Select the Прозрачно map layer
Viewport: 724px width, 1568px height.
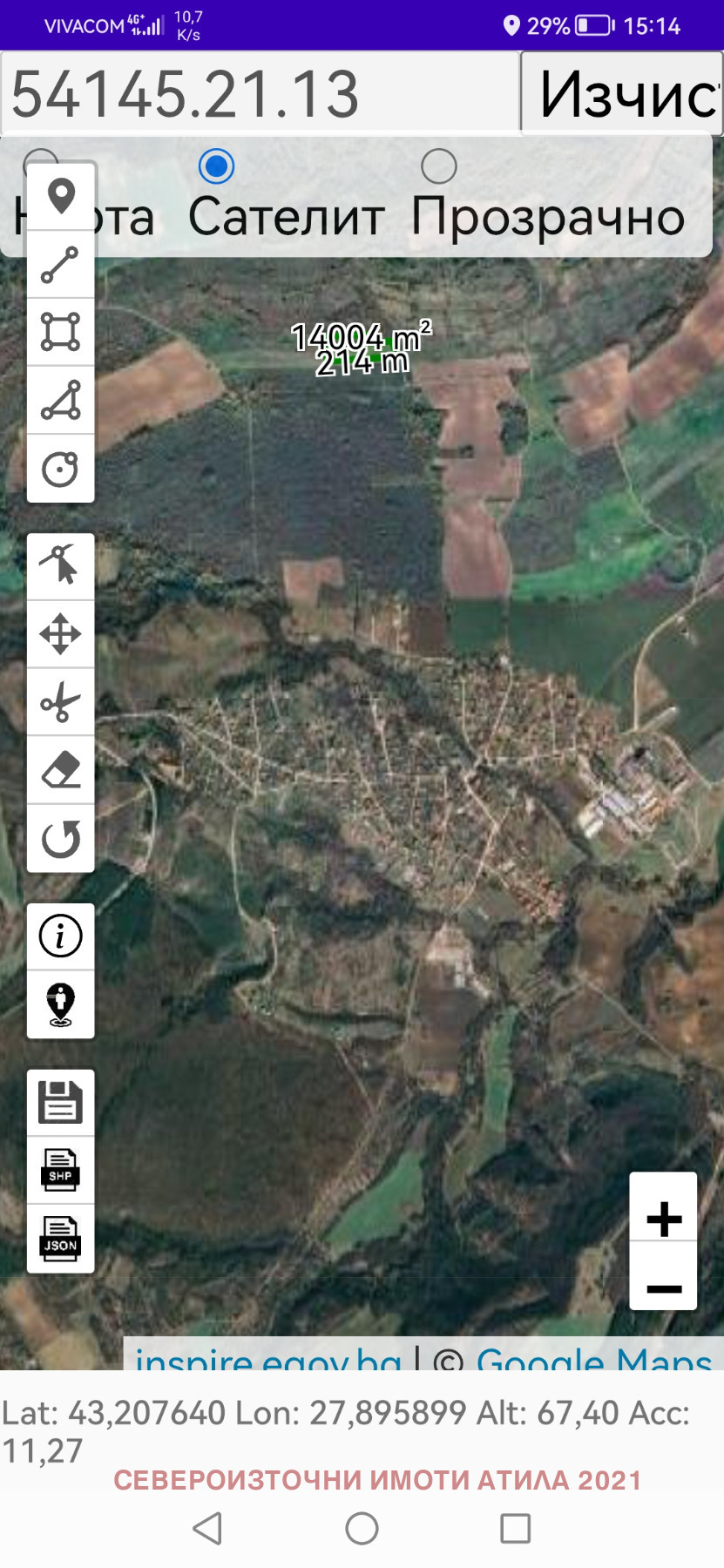(439, 166)
